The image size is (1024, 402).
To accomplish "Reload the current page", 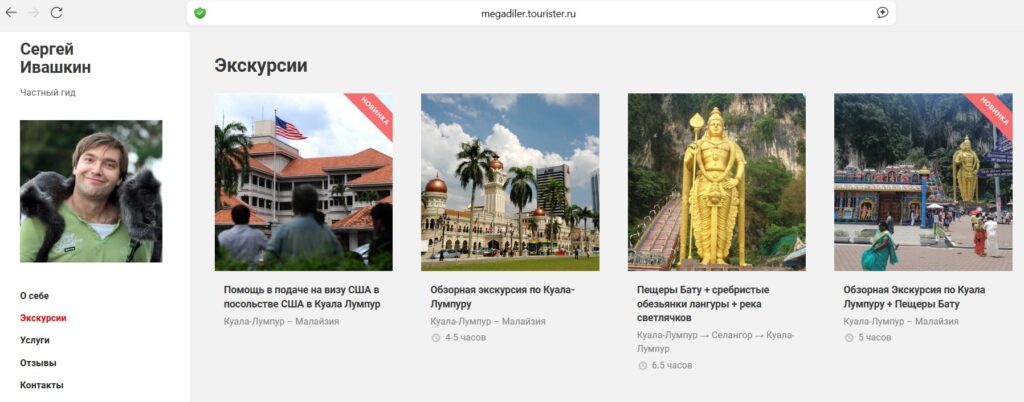I will [x=56, y=13].
